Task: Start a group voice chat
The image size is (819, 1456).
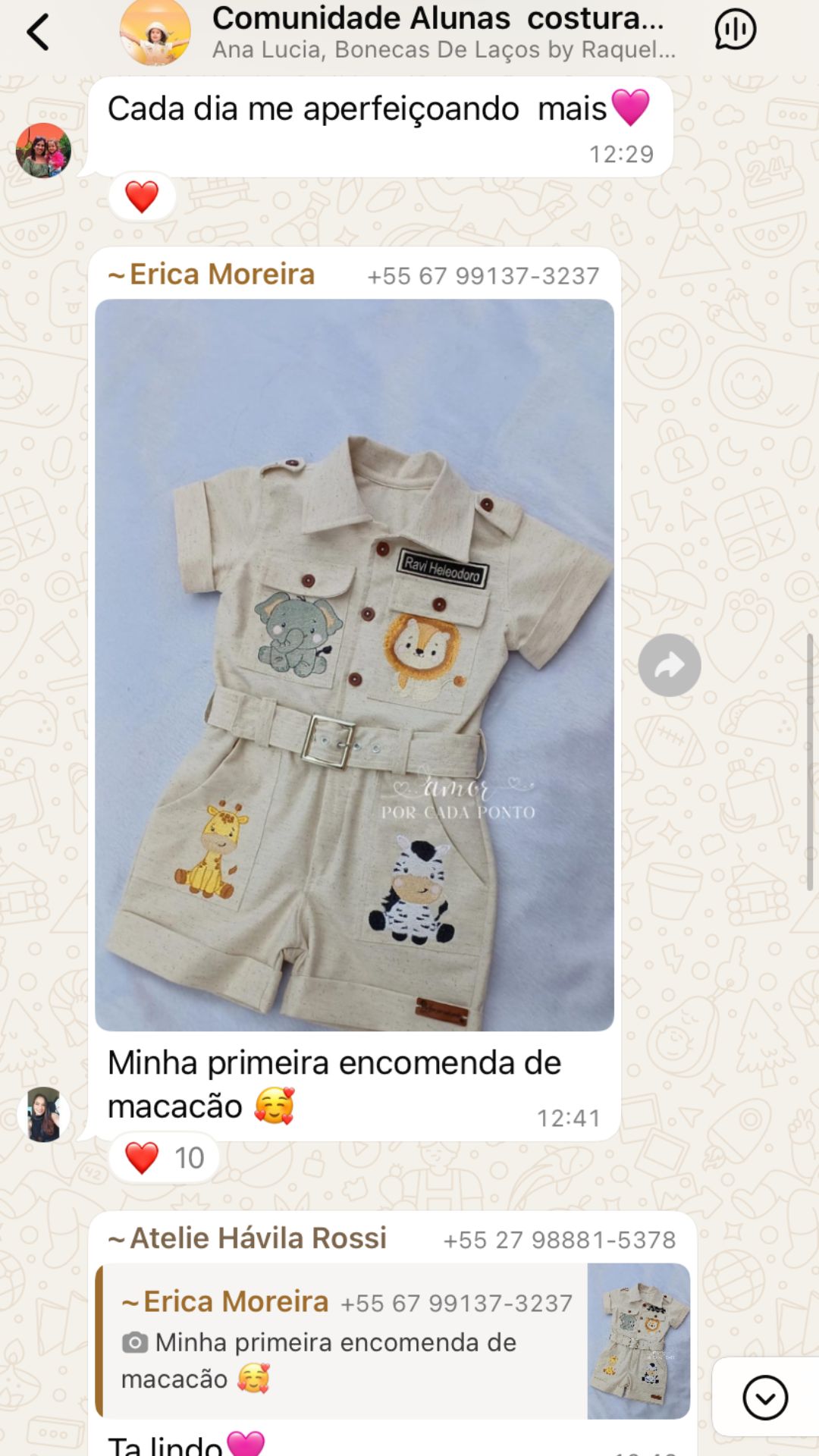Action: tap(735, 30)
